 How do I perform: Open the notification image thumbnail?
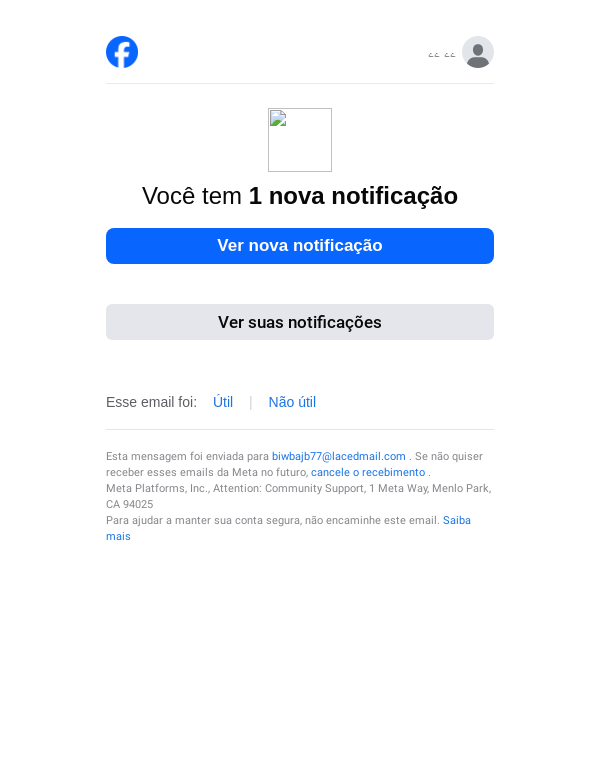300,140
